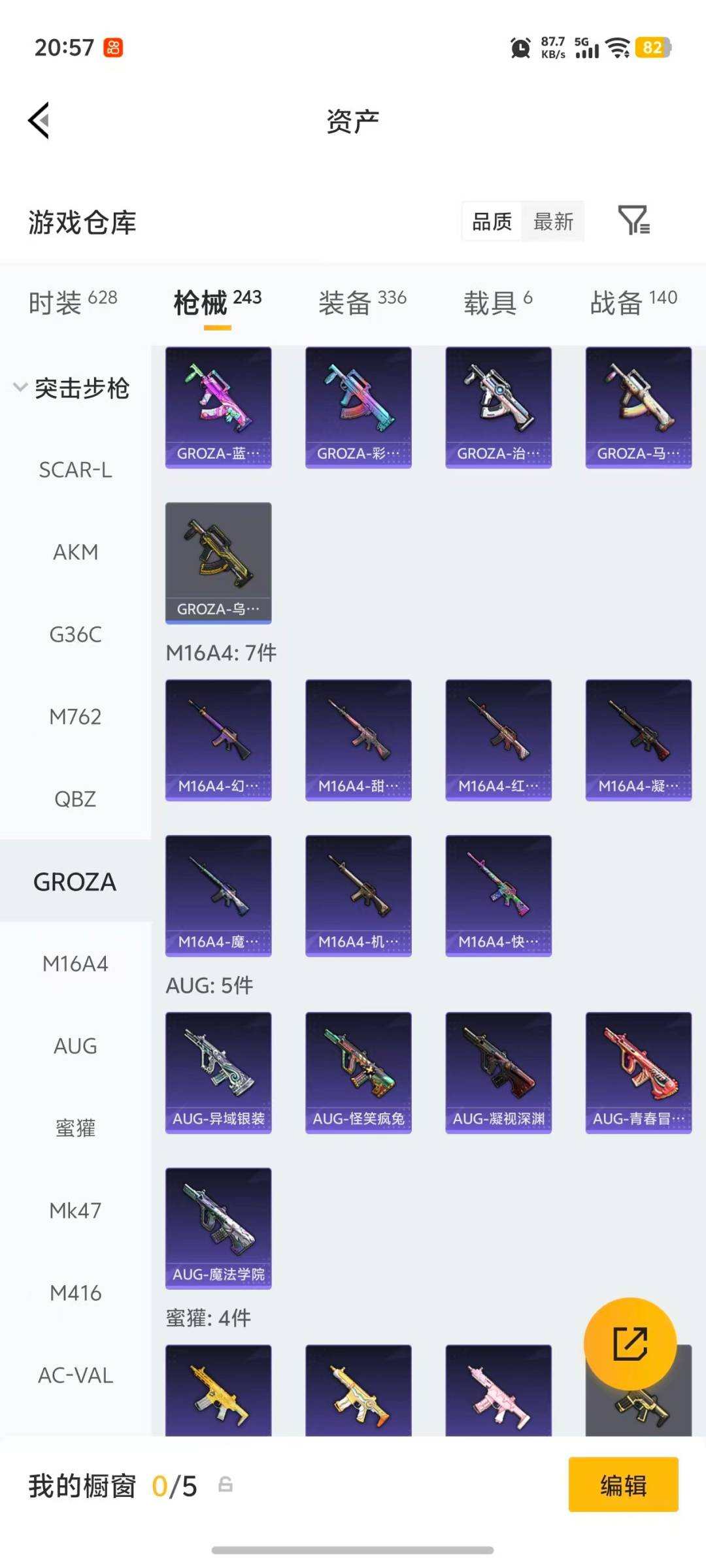Sort warehouse by 品质
This screenshot has height=1568, width=706.
click(x=492, y=221)
